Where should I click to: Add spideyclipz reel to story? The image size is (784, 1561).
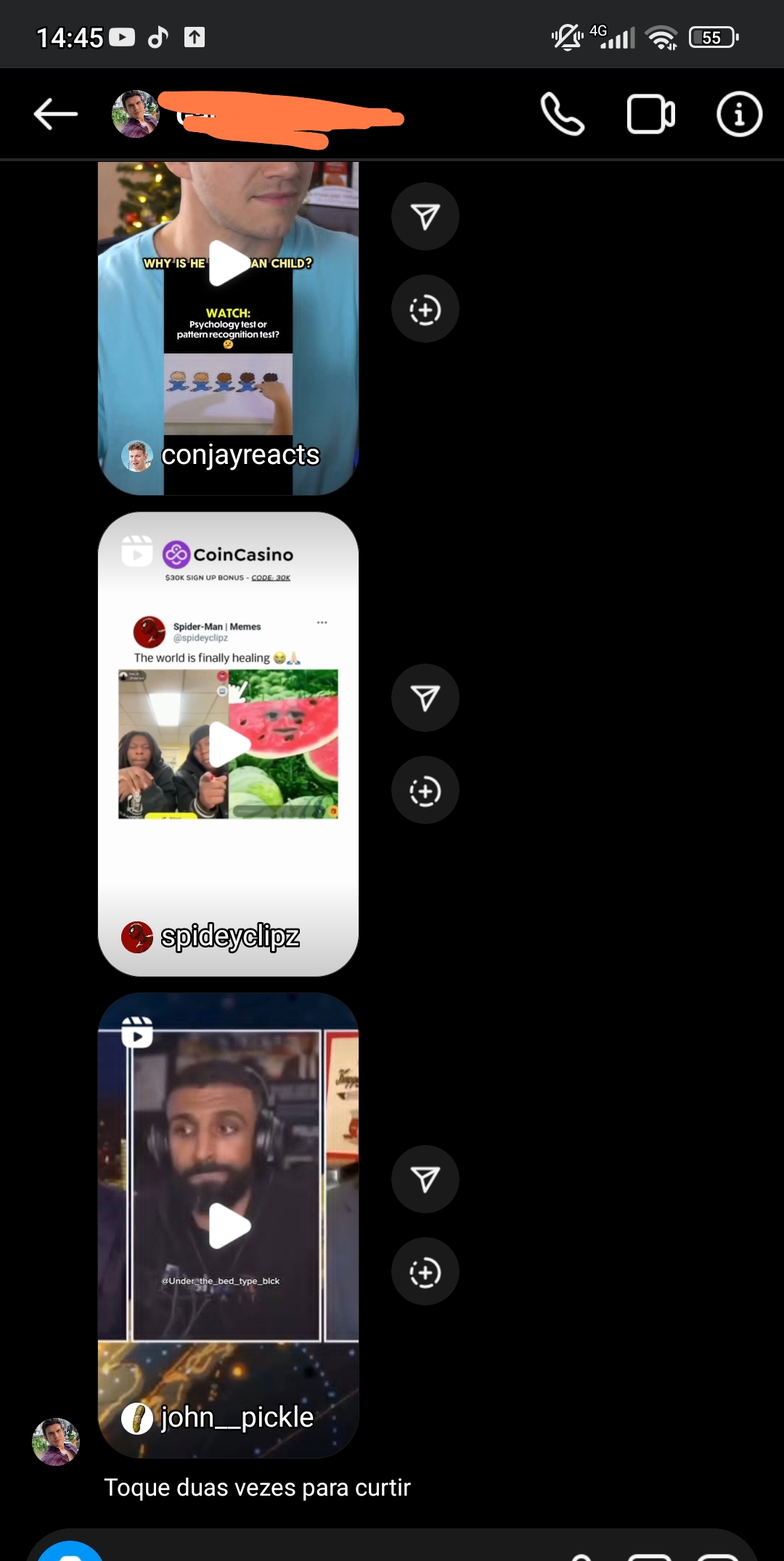point(425,791)
